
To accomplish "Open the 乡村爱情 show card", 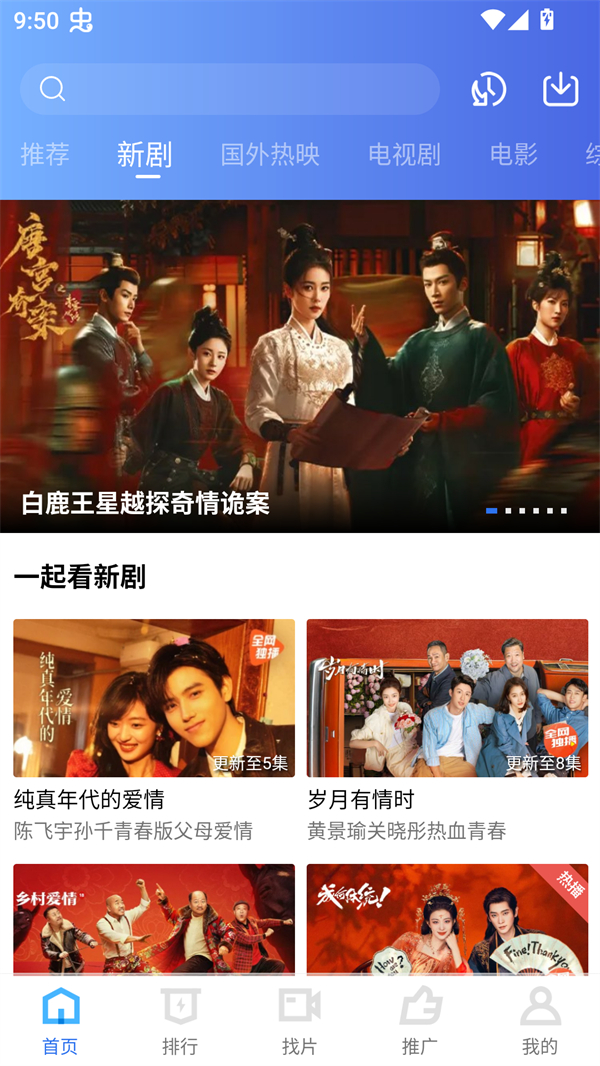I will pos(154,918).
